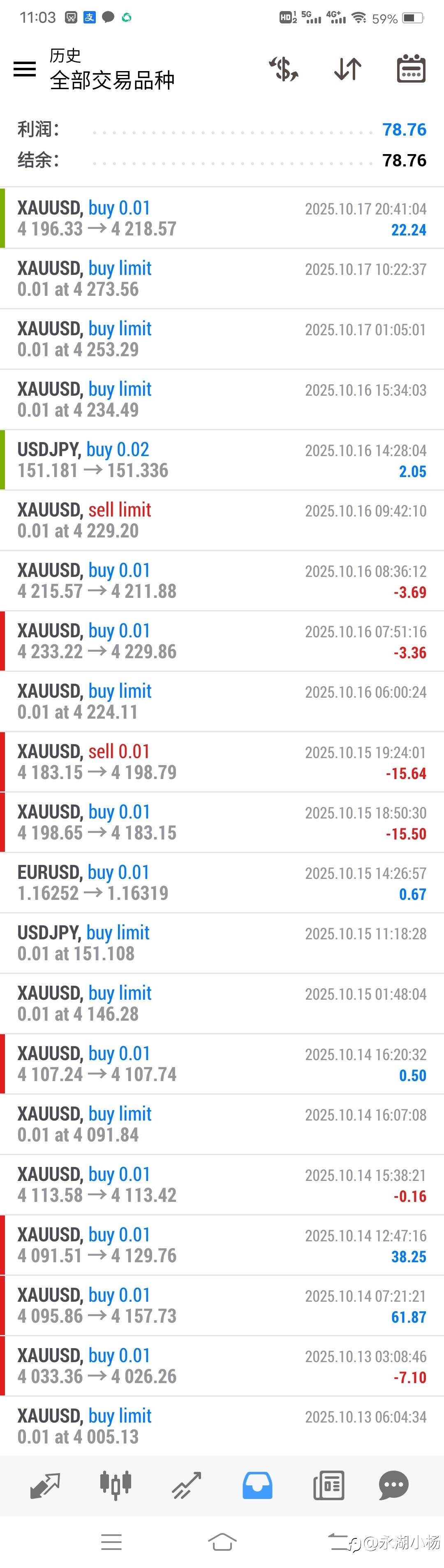Switch to the Trade tab with trend arrow
Viewport: 444px width, 1568px height.
click(186, 1485)
